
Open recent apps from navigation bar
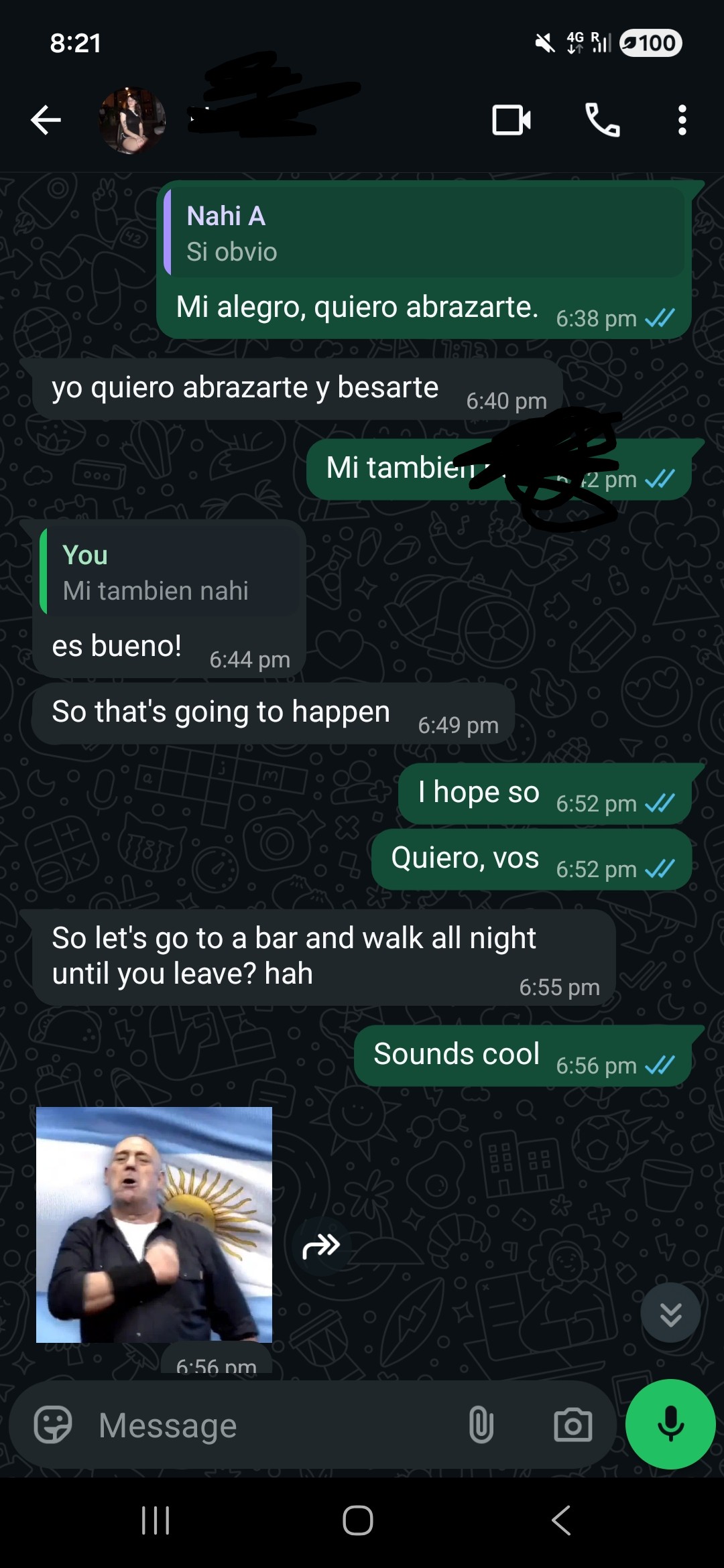point(155,1520)
